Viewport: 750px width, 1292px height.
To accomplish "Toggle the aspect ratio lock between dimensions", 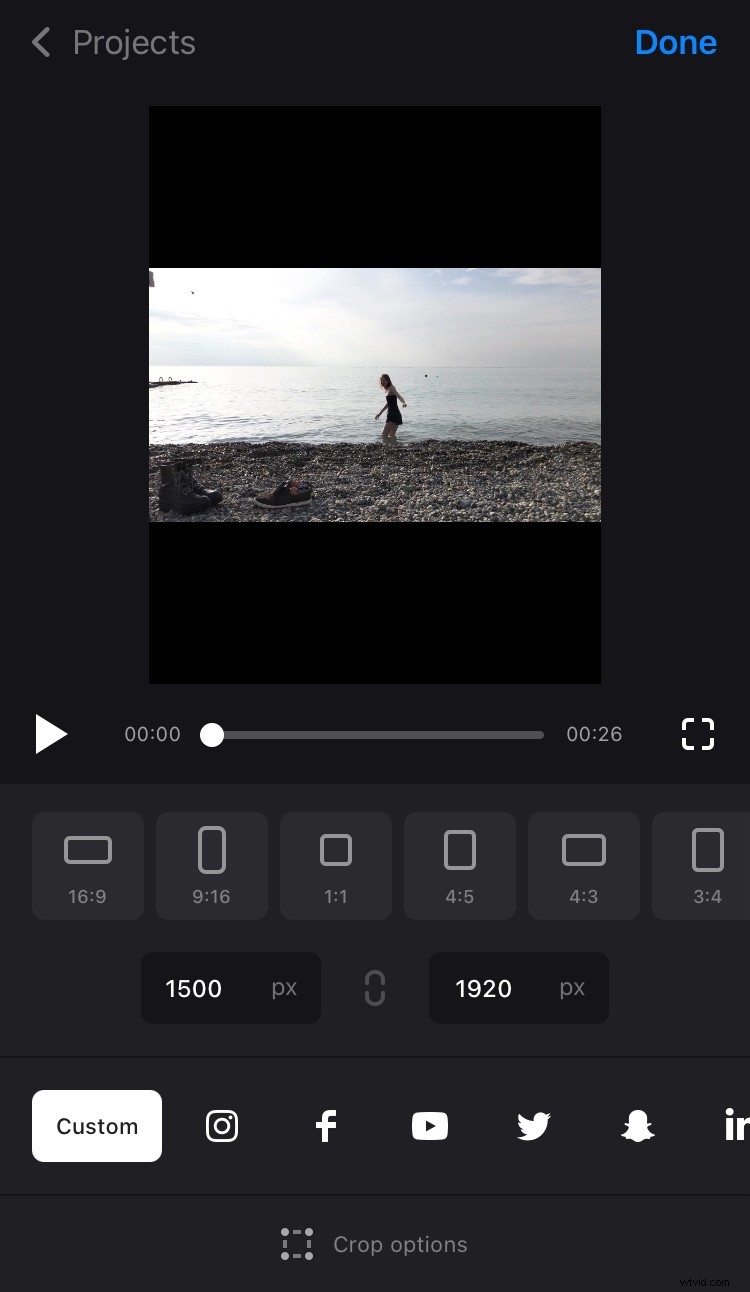I will pyautogui.click(x=374, y=988).
